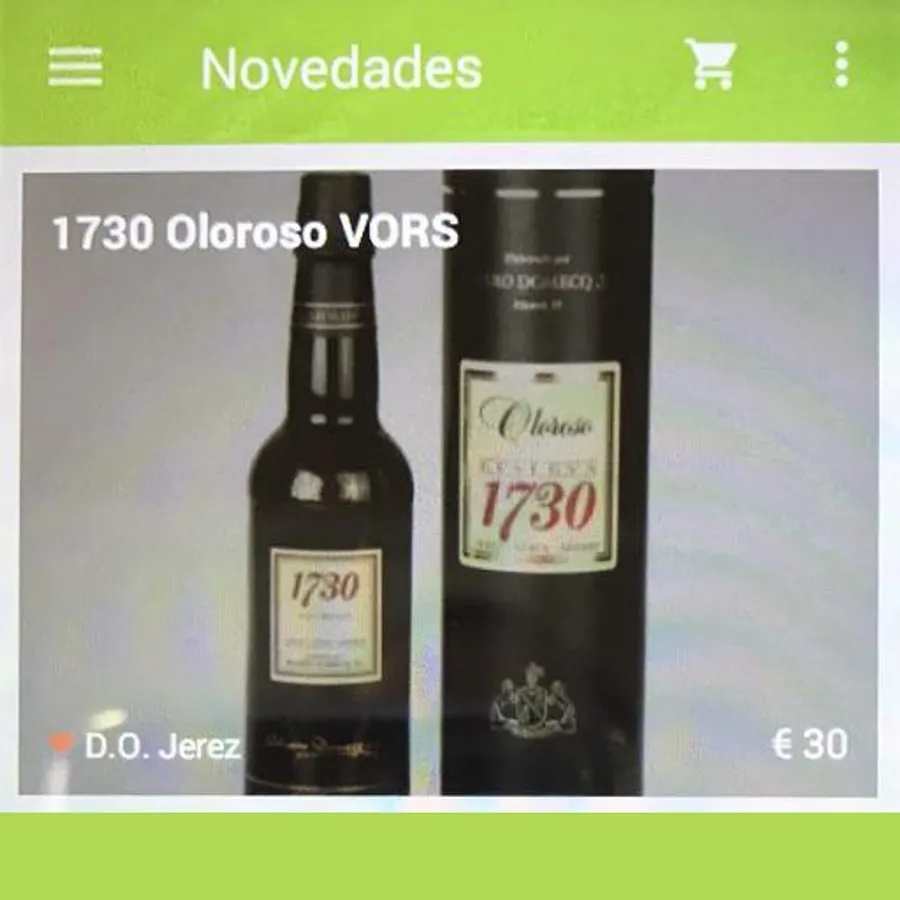The image size is (900, 900).
Task: Open the shopping cart
Action: 711,65
